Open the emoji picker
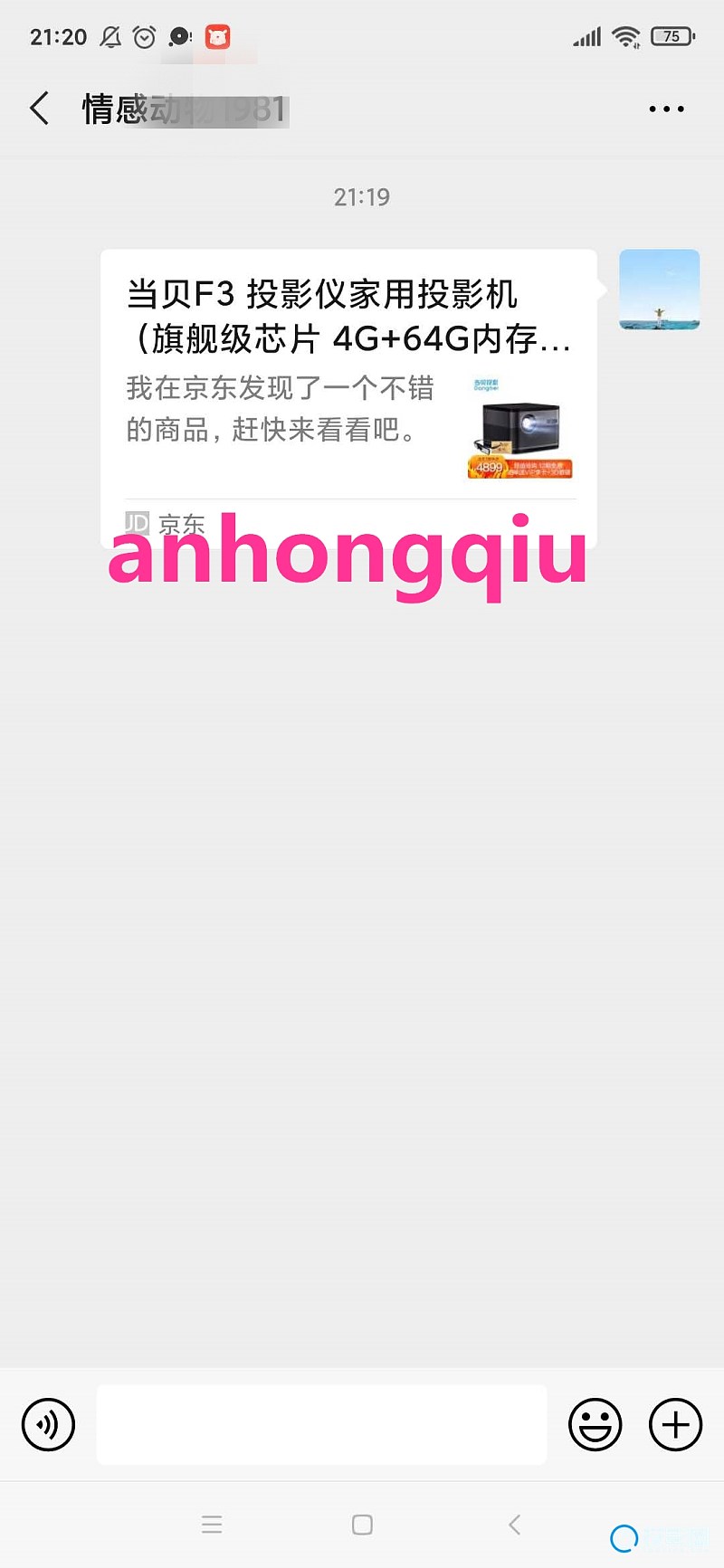 (x=595, y=1425)
